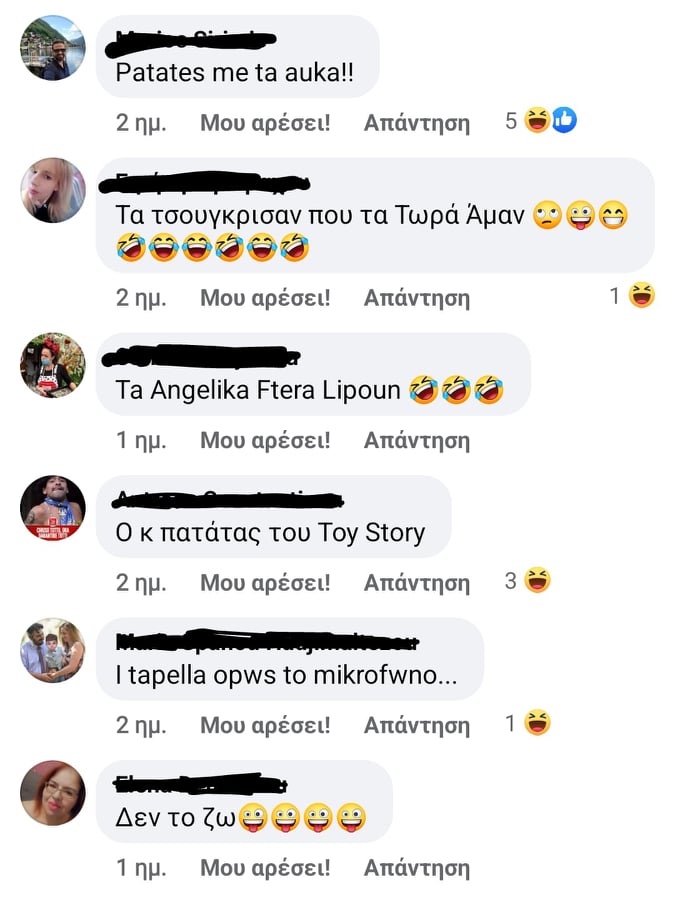Open profile photo of 'Δεν το ζω' commenter
This screenshot has height=898, width=675.
coord(53,792)
